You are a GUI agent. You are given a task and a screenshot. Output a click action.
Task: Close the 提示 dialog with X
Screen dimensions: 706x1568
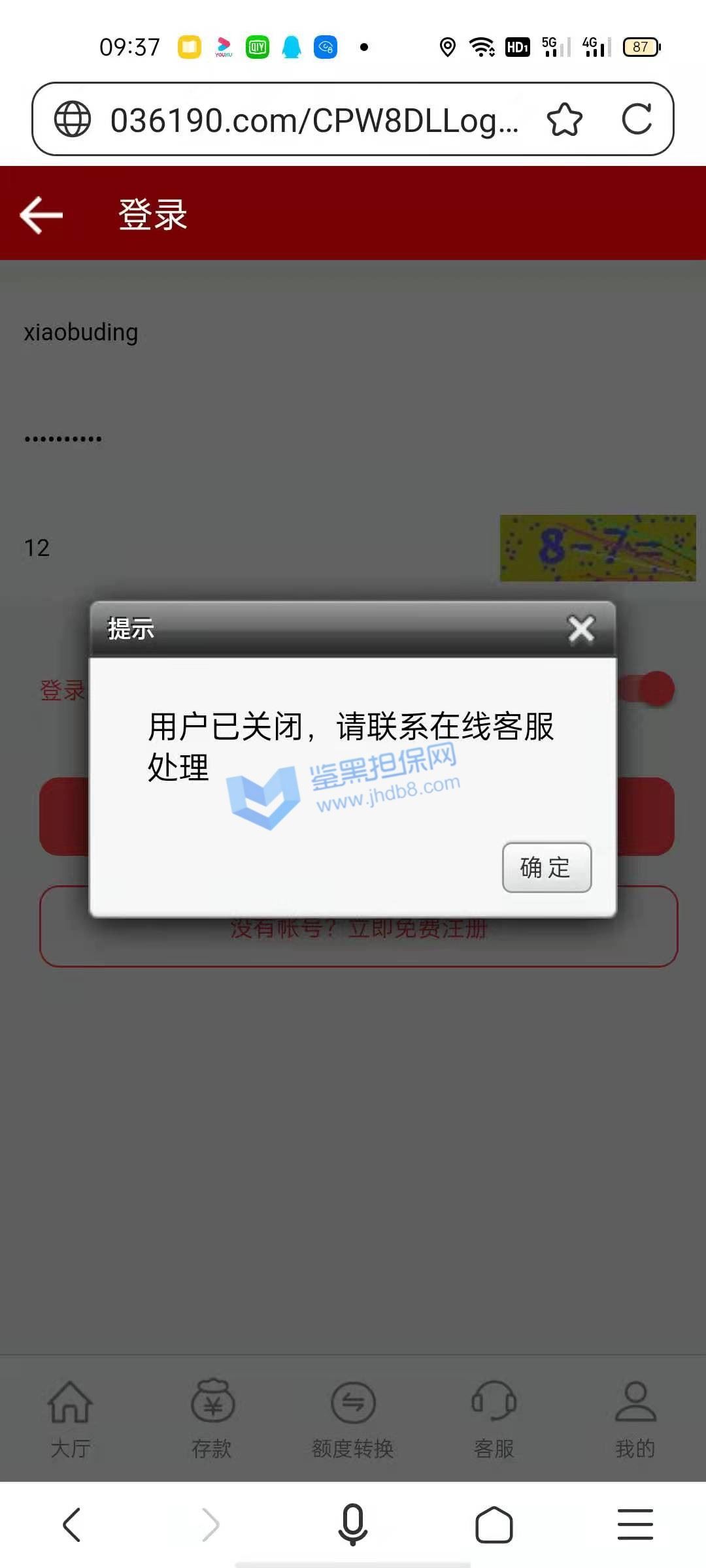coord(581,629)
